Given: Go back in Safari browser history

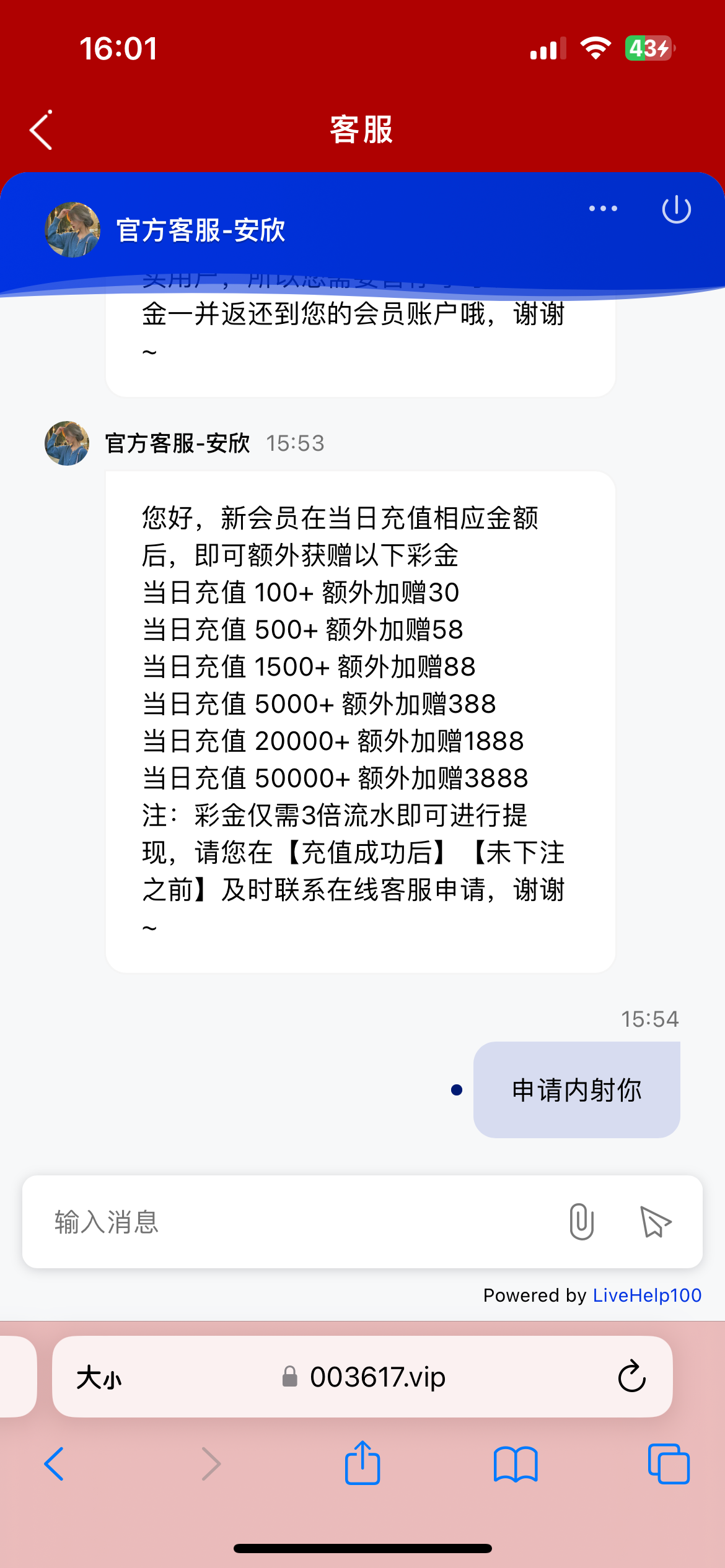Looking at the screenshot, I should 55,1464.
